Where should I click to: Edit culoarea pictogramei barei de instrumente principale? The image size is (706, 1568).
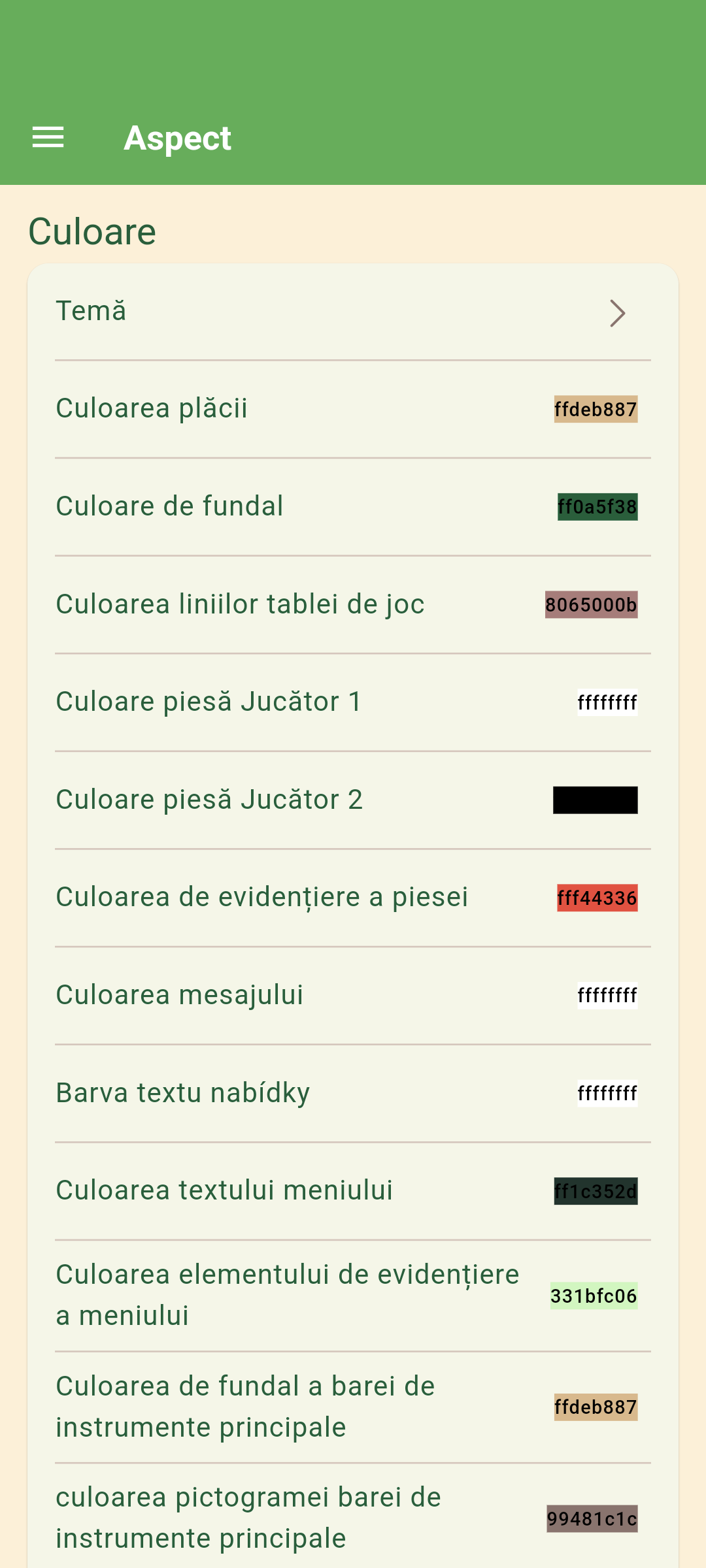point(353,1518)
